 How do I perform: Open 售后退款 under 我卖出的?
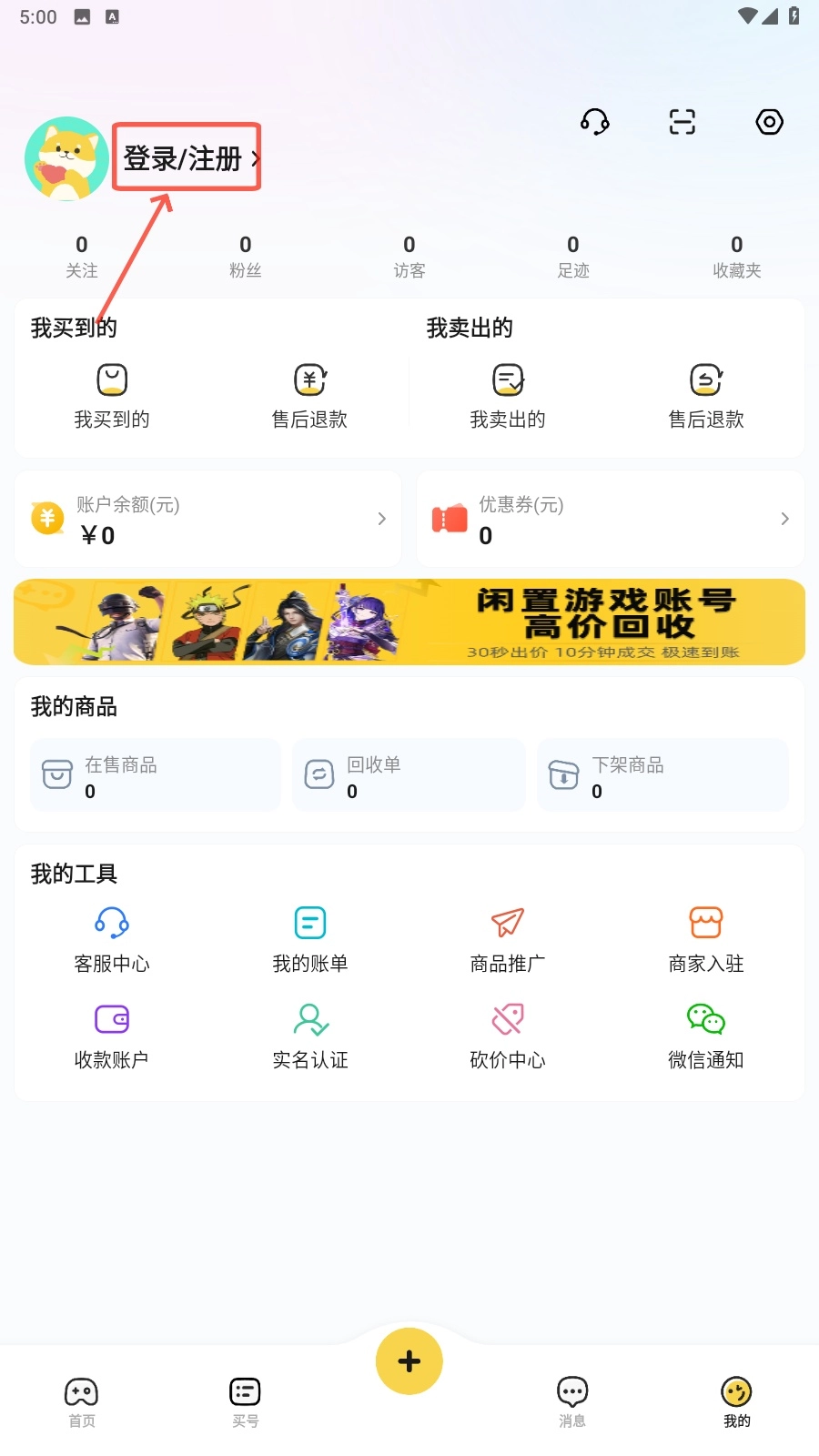[x=705, y=393]
